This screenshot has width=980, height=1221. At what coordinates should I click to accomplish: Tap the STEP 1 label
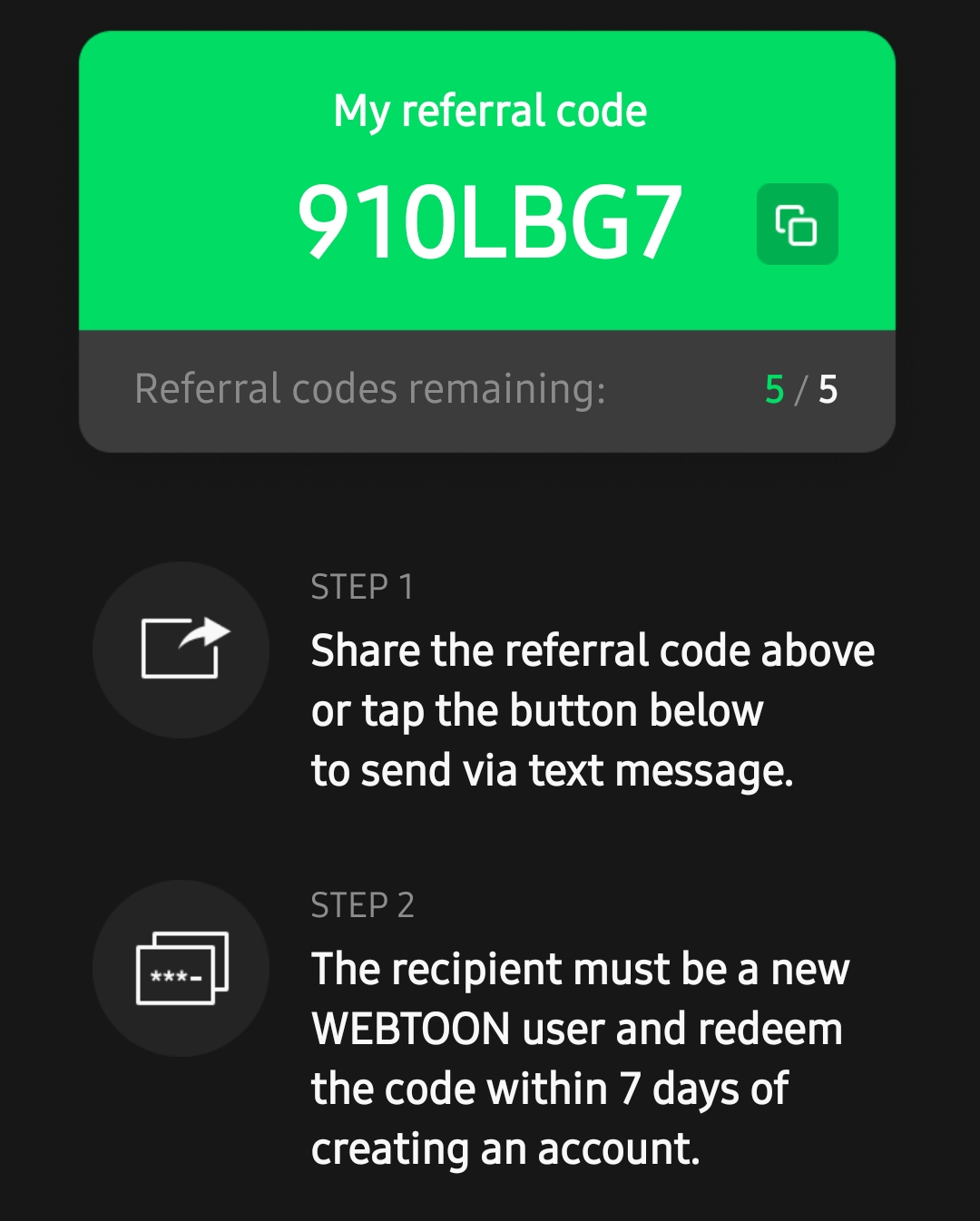tap(362, 585)
